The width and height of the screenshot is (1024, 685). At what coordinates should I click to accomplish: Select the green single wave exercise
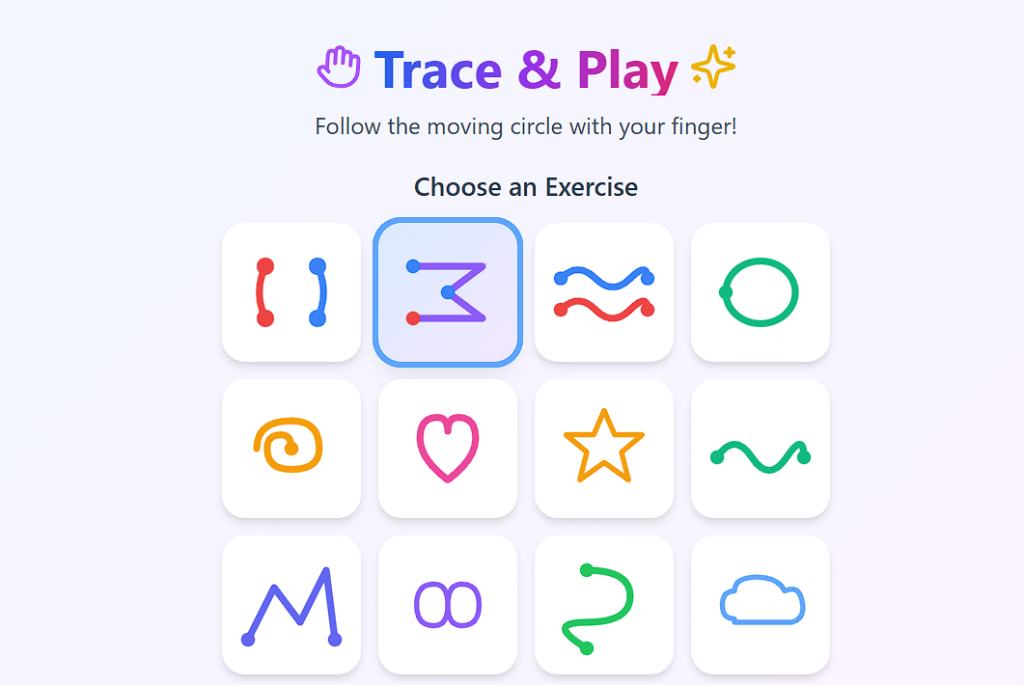click(760, 448)
